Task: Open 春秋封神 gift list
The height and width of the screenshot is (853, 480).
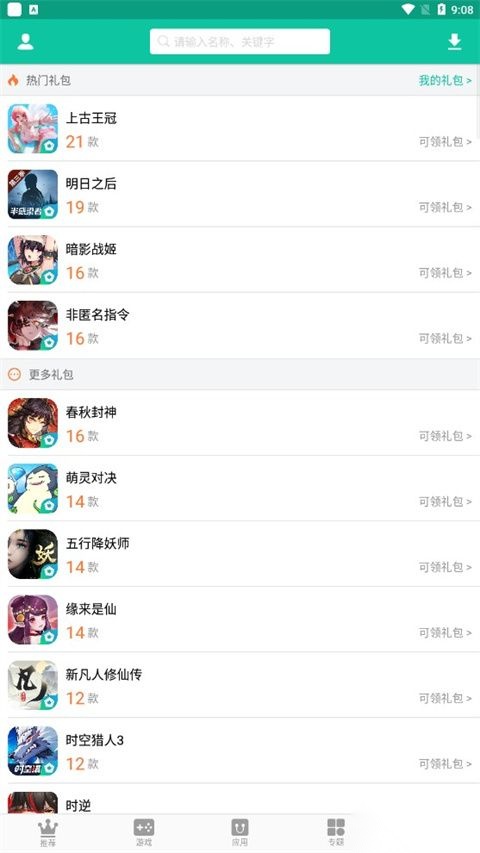Action: pos(240,423)
